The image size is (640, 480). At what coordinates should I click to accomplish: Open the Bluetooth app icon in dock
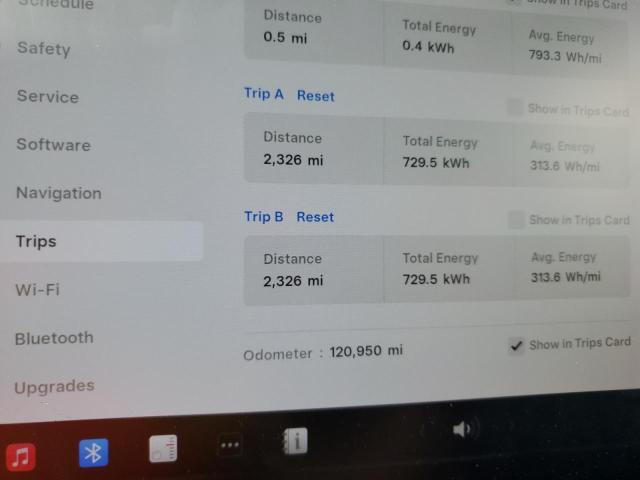pyautogui.click(x=93, y=454)
